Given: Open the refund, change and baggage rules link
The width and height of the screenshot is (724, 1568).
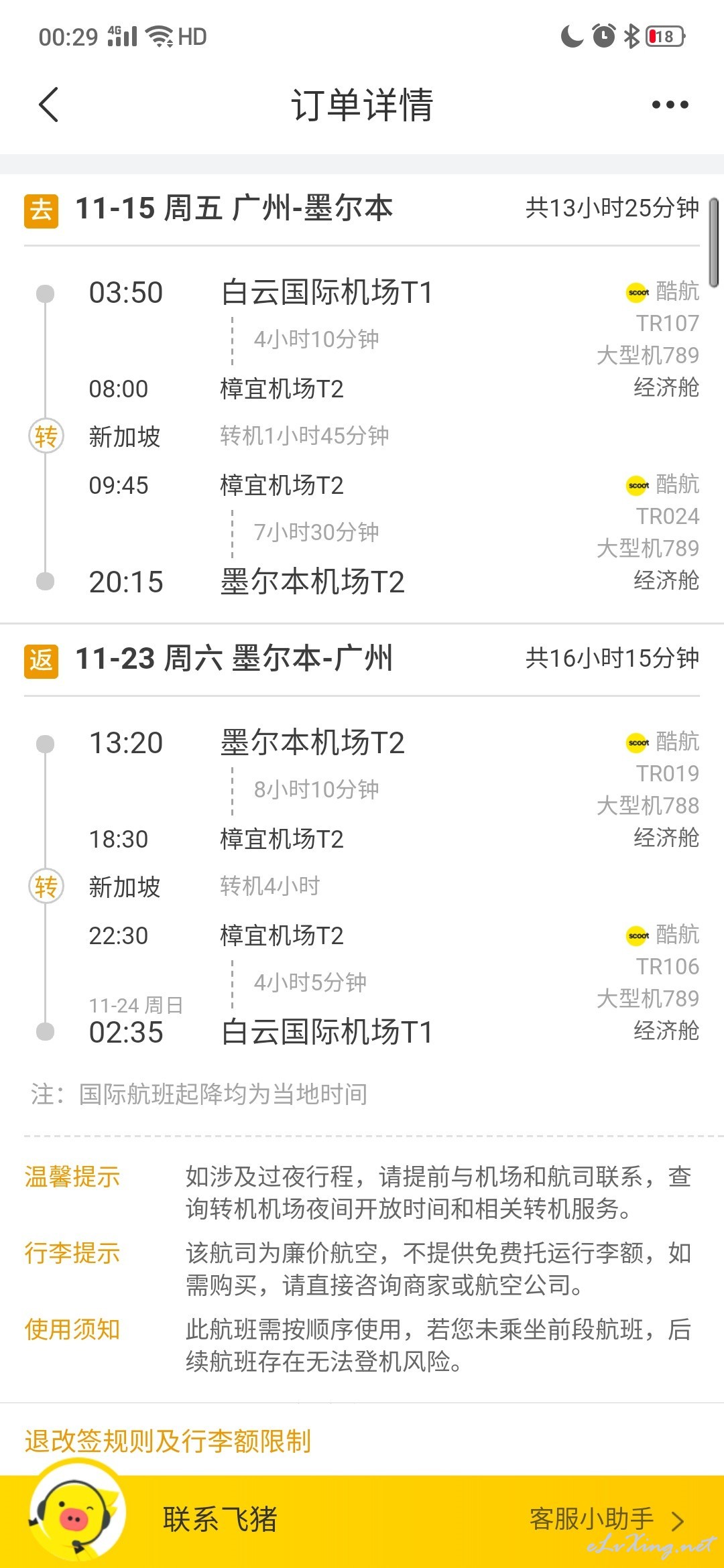Looking at the screenshot, I should click(168, 1441).
